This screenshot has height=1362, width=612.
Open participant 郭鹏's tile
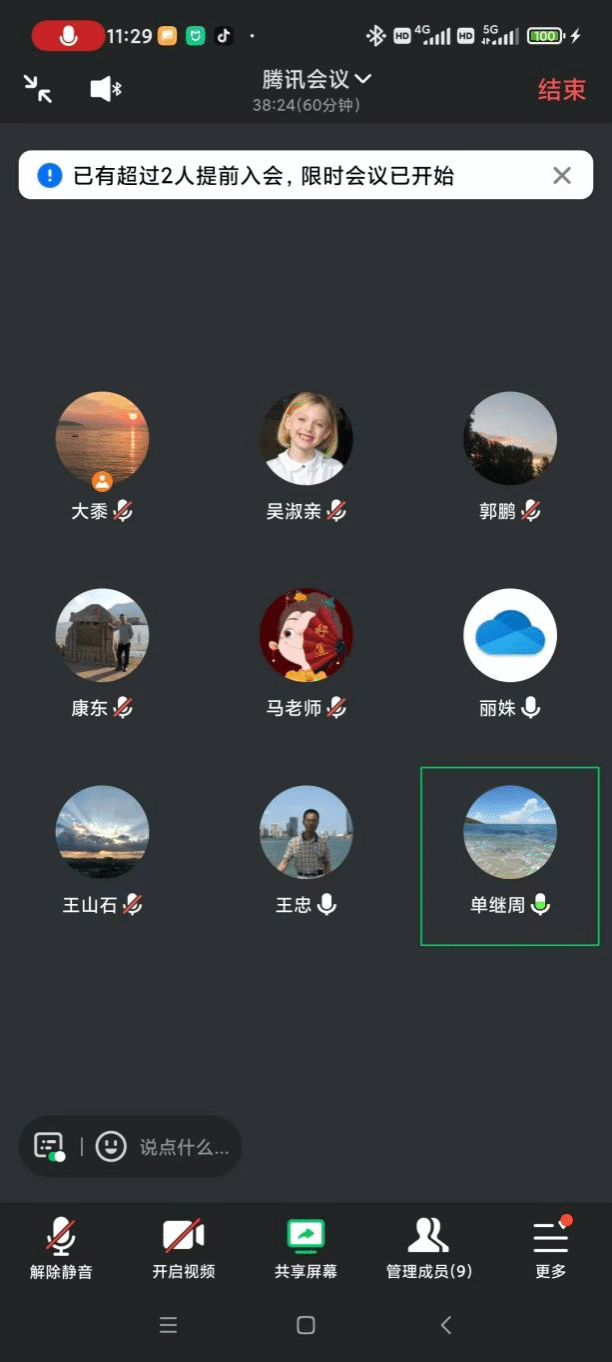coord(510,440)
